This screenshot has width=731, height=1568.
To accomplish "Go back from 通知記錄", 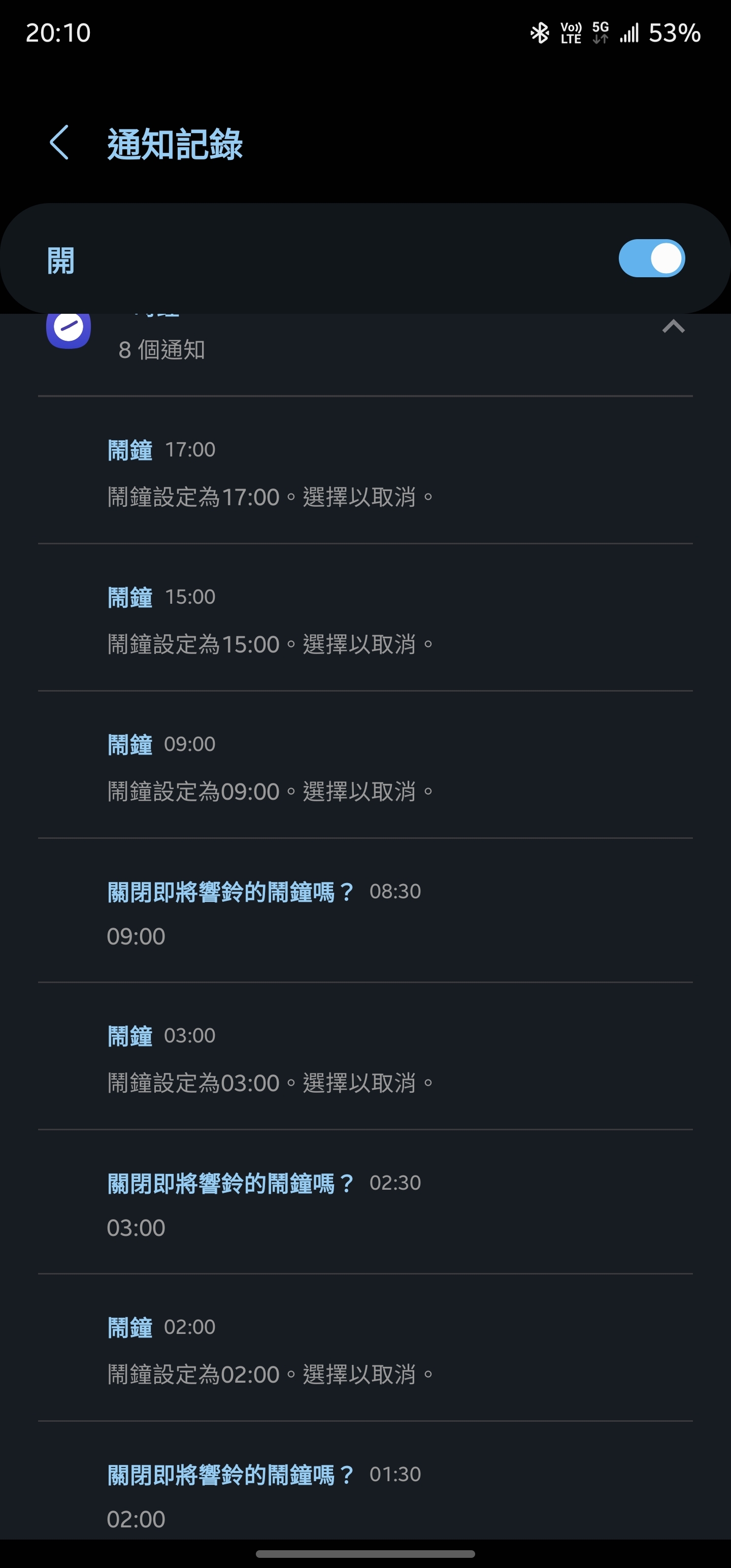I will pyautogui.click(x=59, y=143).
